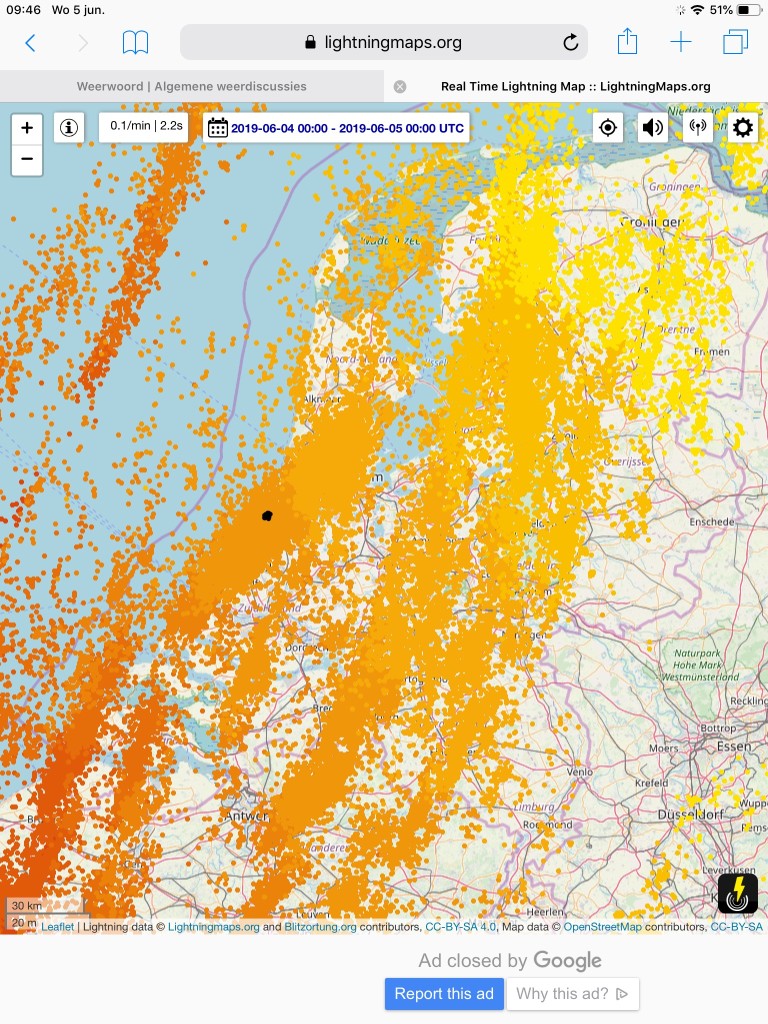Open the map info button
768x1024 pixels.
[69, 127]
